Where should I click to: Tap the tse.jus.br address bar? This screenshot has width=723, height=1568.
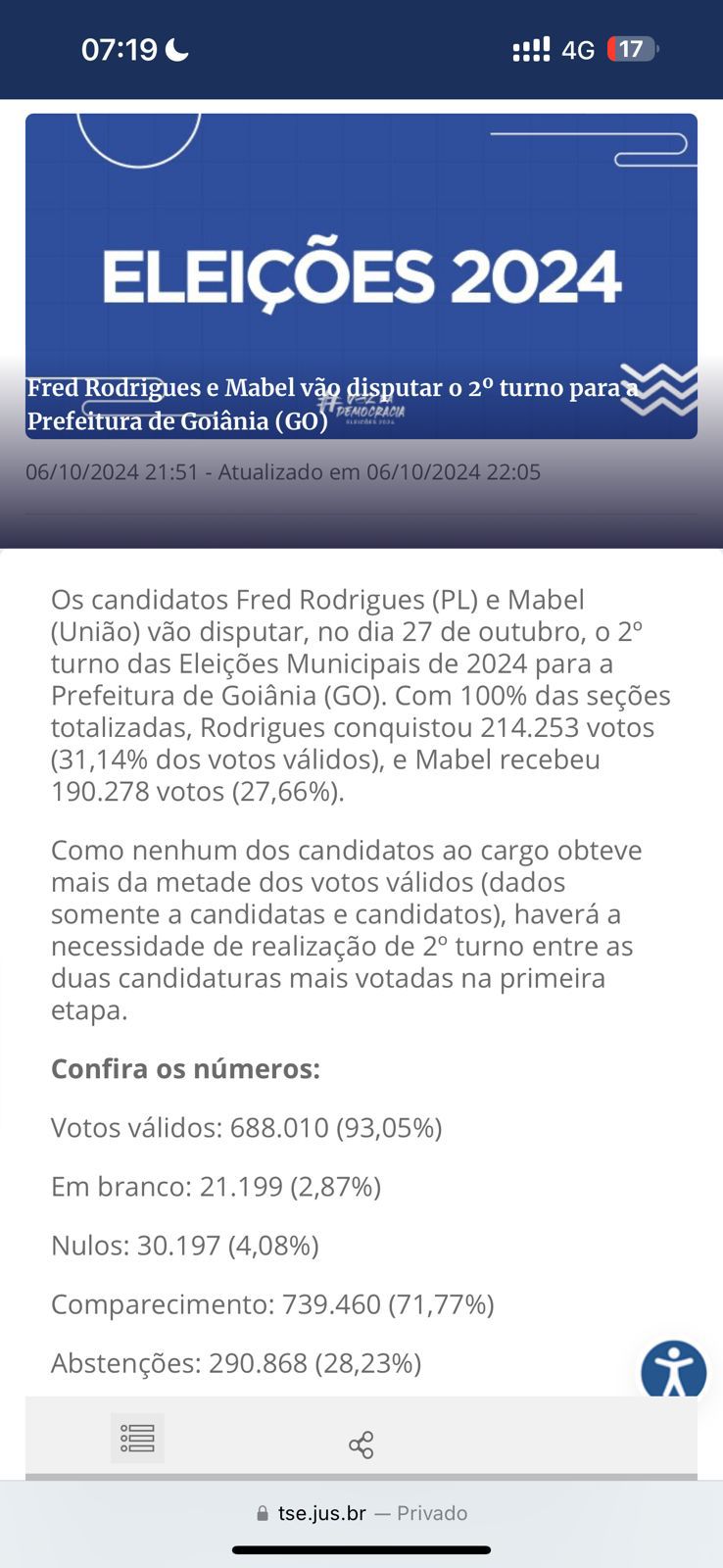(361, 1513)
